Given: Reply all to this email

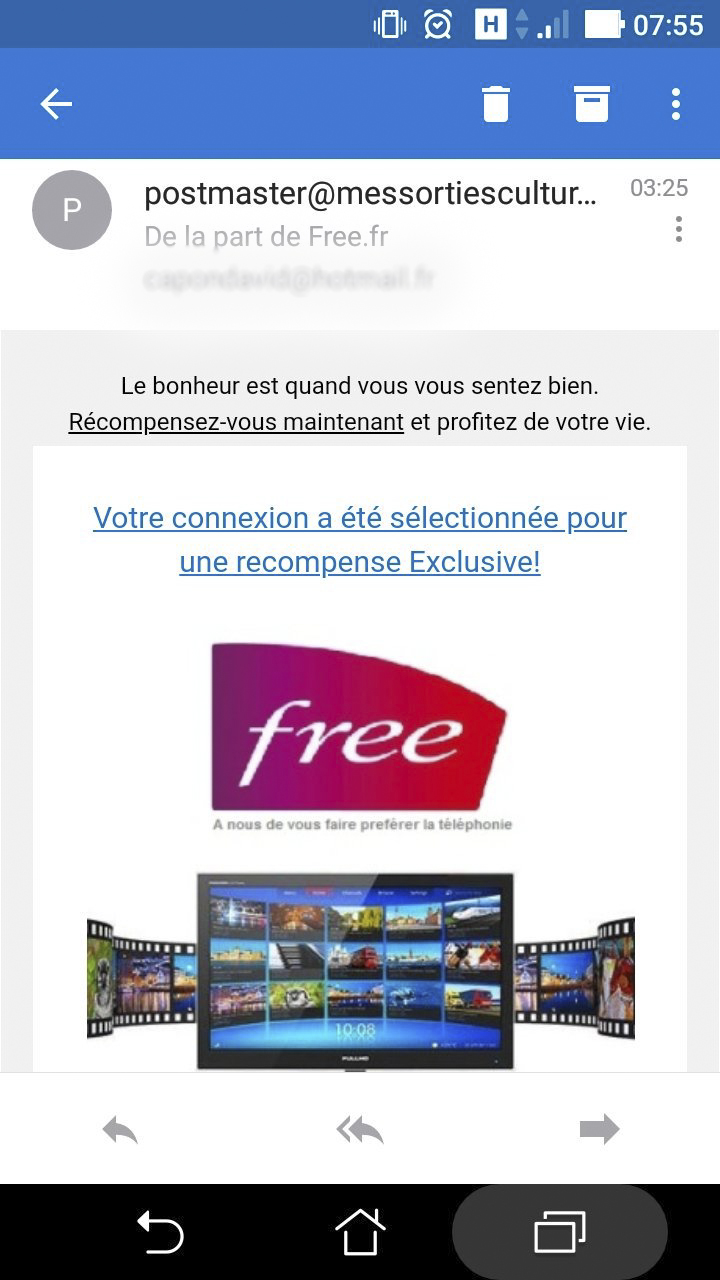Looking at the screenshot, I should [x=360, y=1130].
